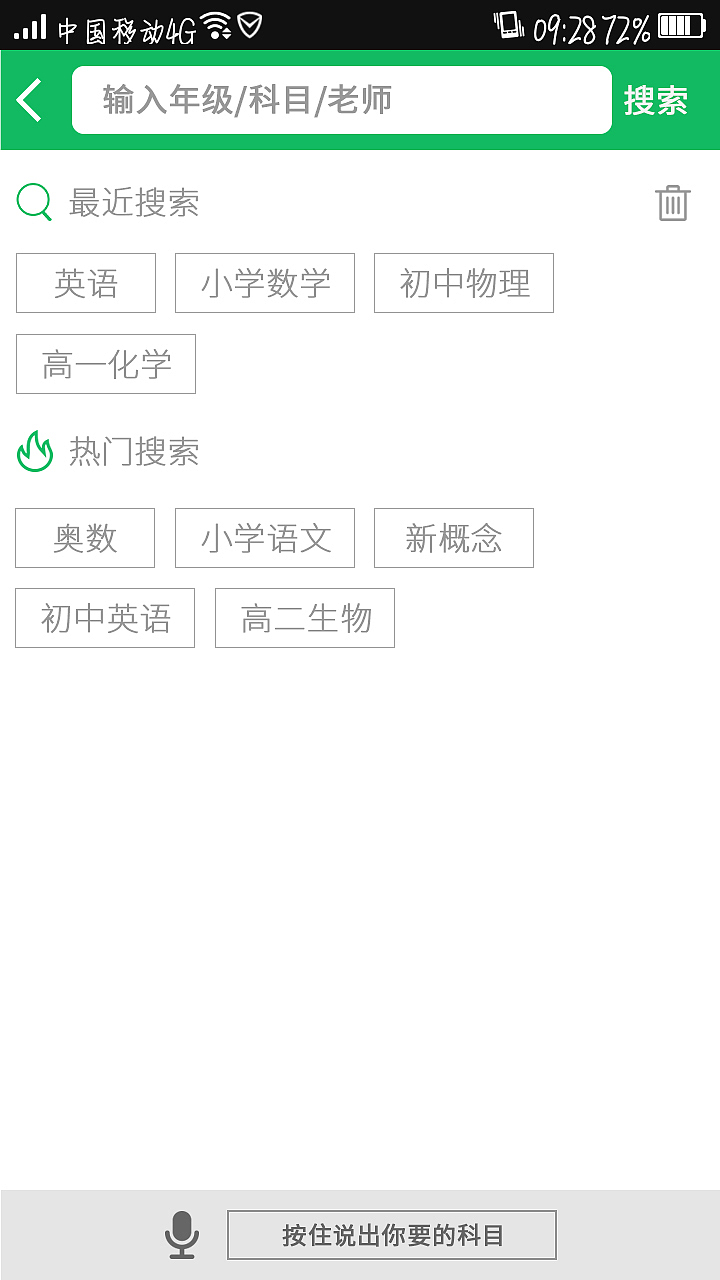
Task: Tap the 奥数 hot search tag
Action: pos(84,537)
